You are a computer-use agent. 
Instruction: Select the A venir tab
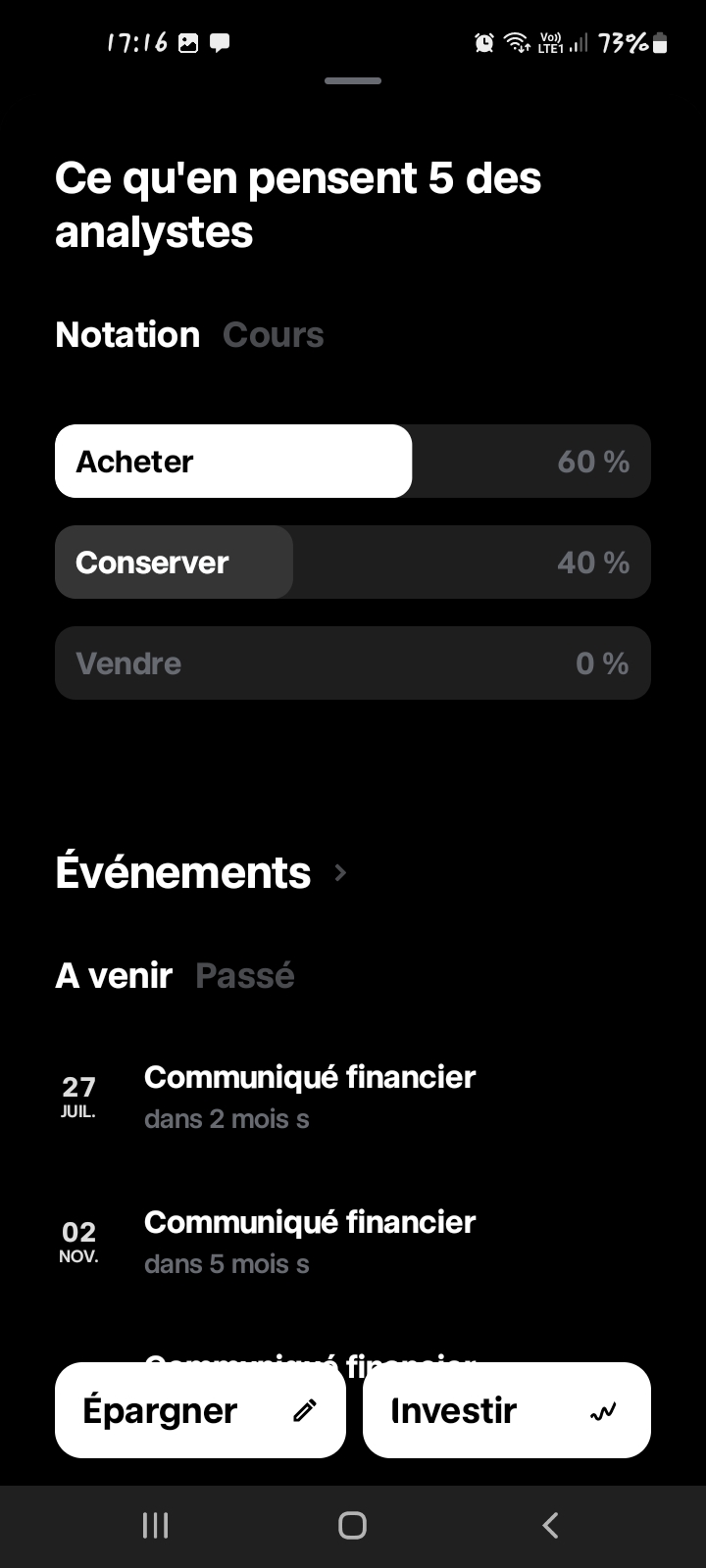pyautogui.click(x=114, y=976)
